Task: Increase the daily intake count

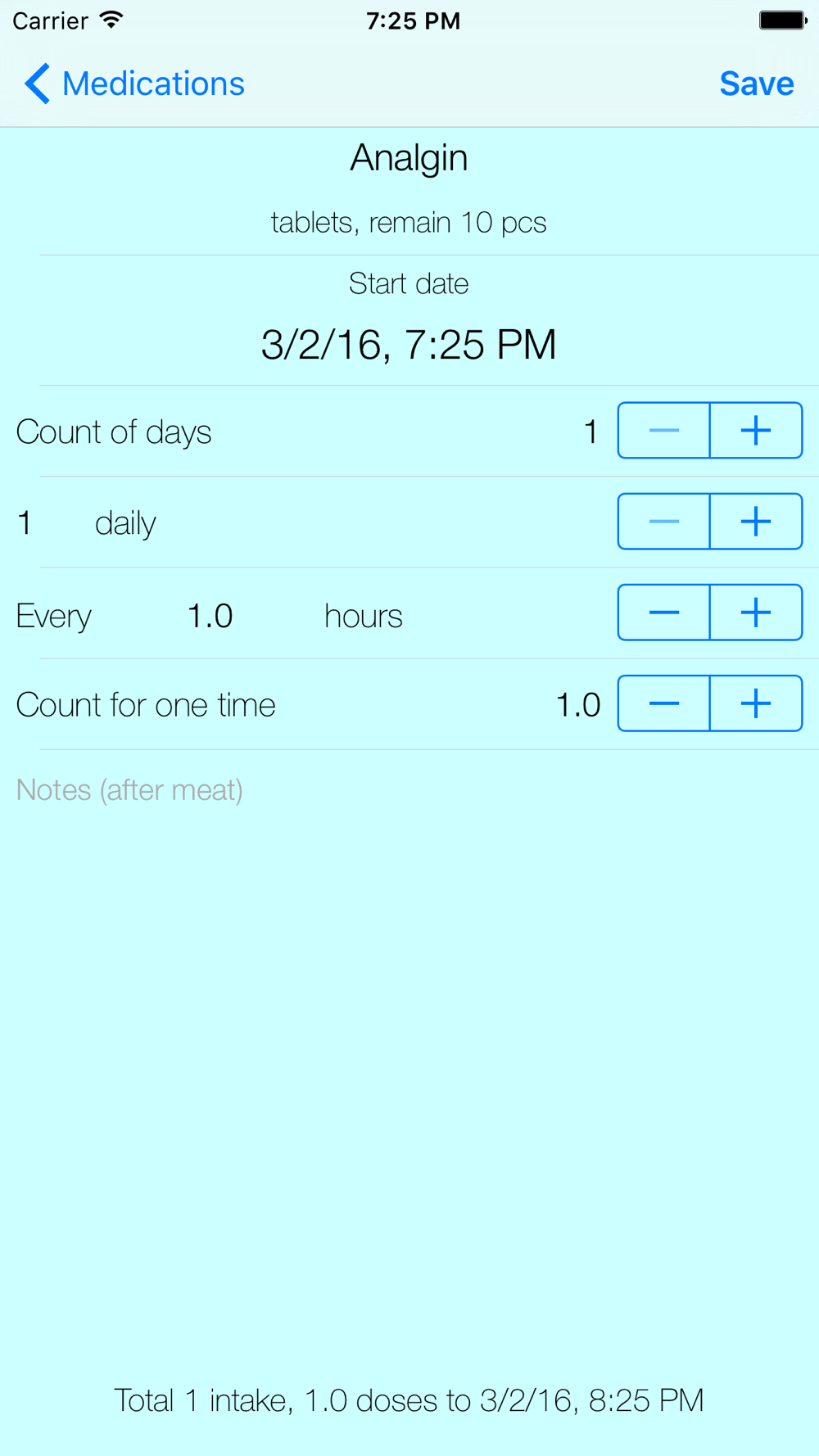Action: point(756,521)
